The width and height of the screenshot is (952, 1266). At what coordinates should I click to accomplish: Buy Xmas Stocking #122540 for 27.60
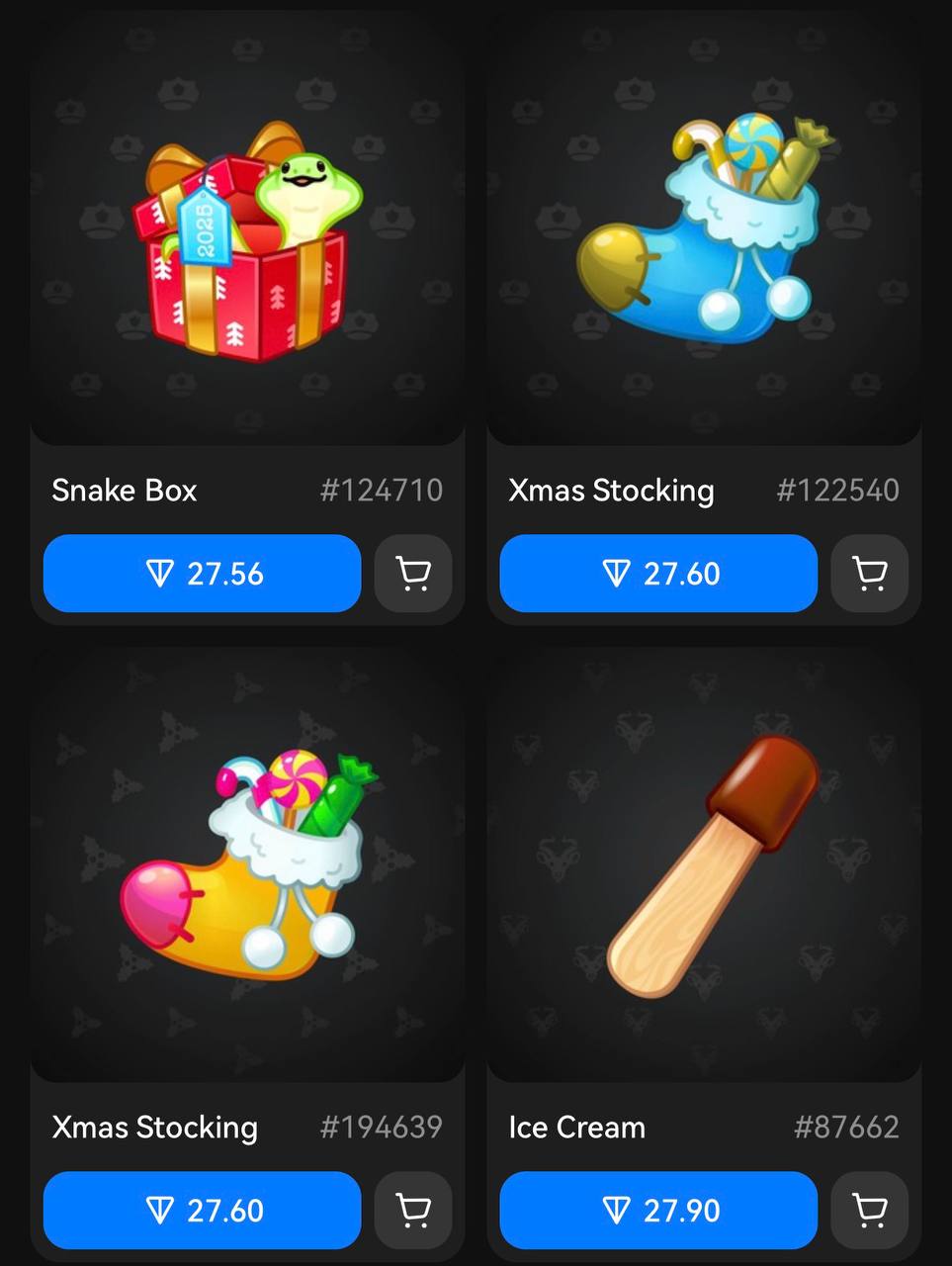point(658,574)
